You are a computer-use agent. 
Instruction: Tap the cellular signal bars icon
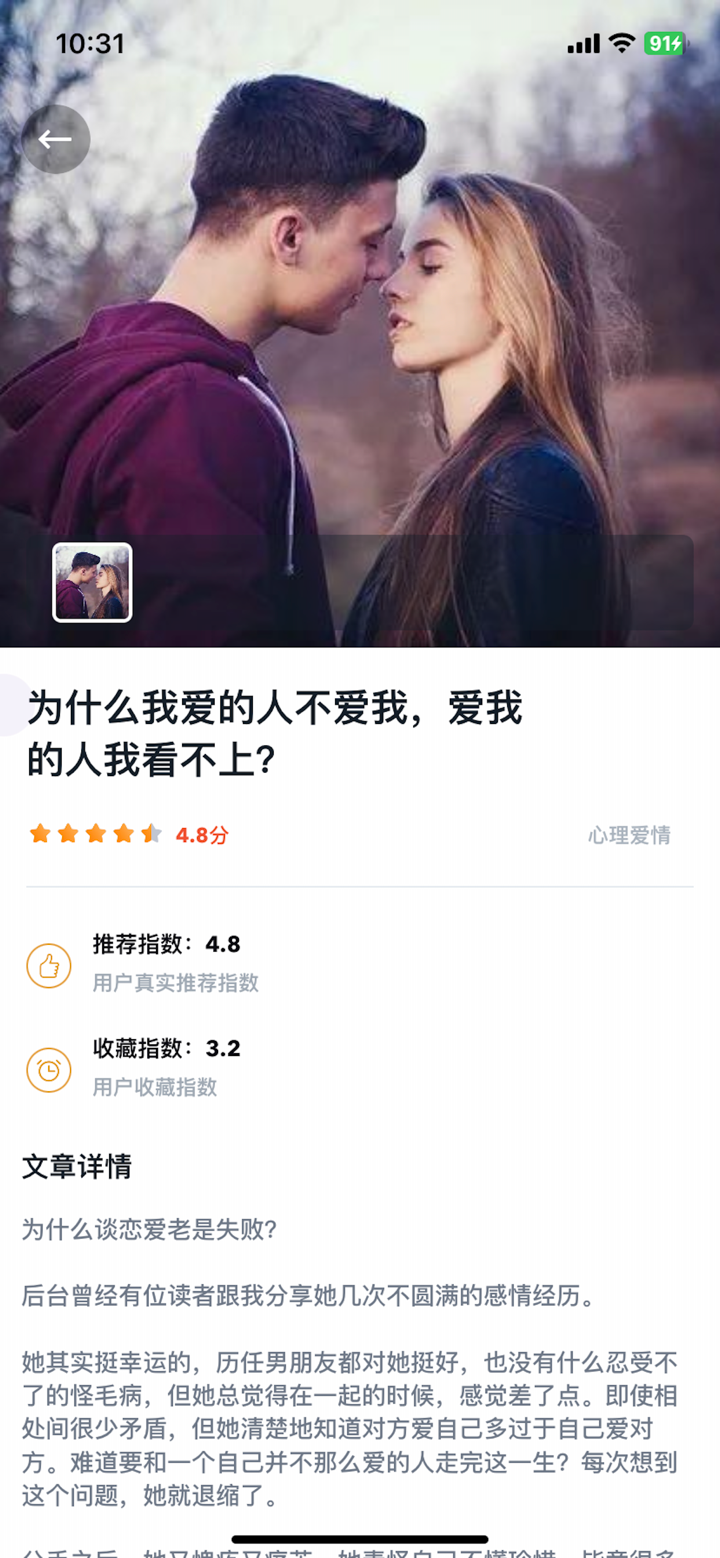tap(583, 43)
